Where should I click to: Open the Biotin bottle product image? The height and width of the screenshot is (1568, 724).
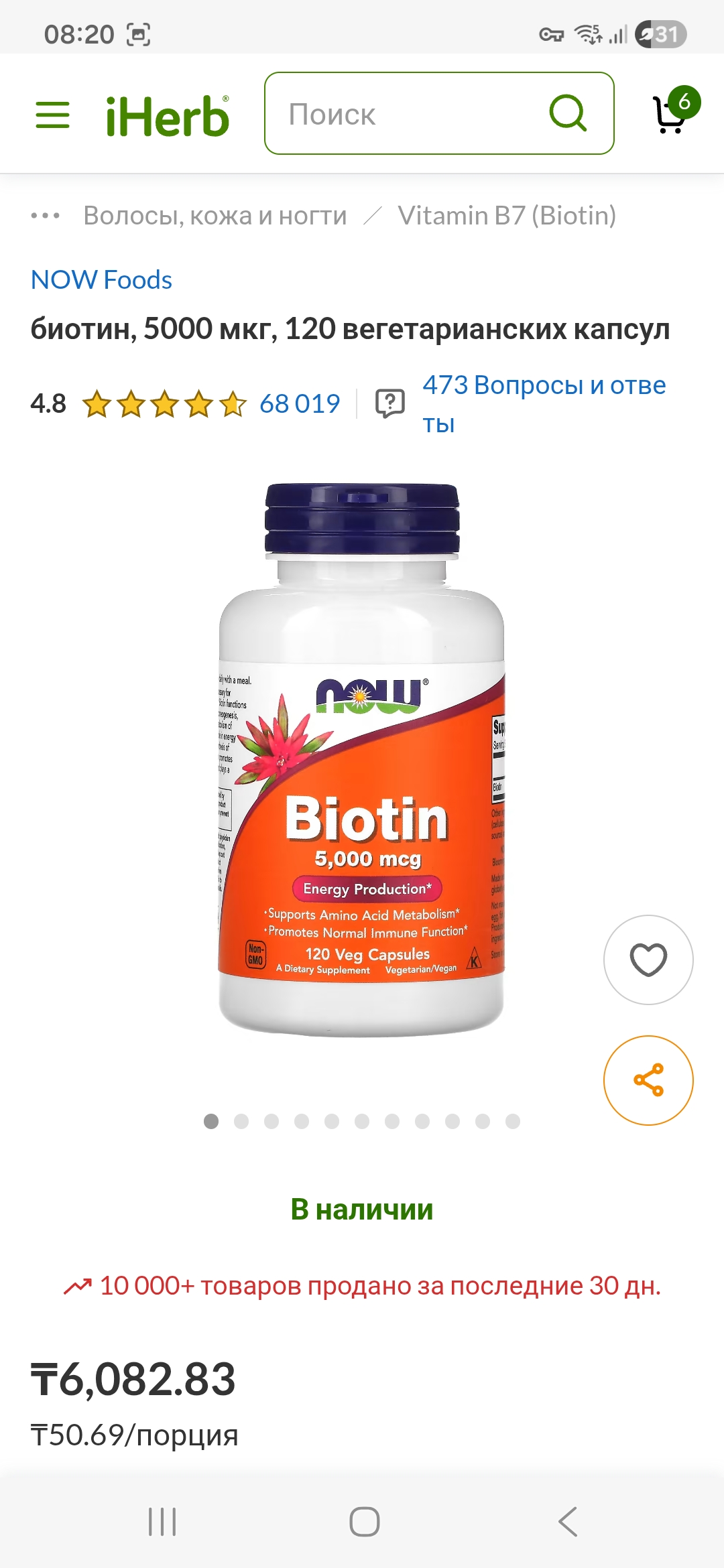tap(362, 761)
